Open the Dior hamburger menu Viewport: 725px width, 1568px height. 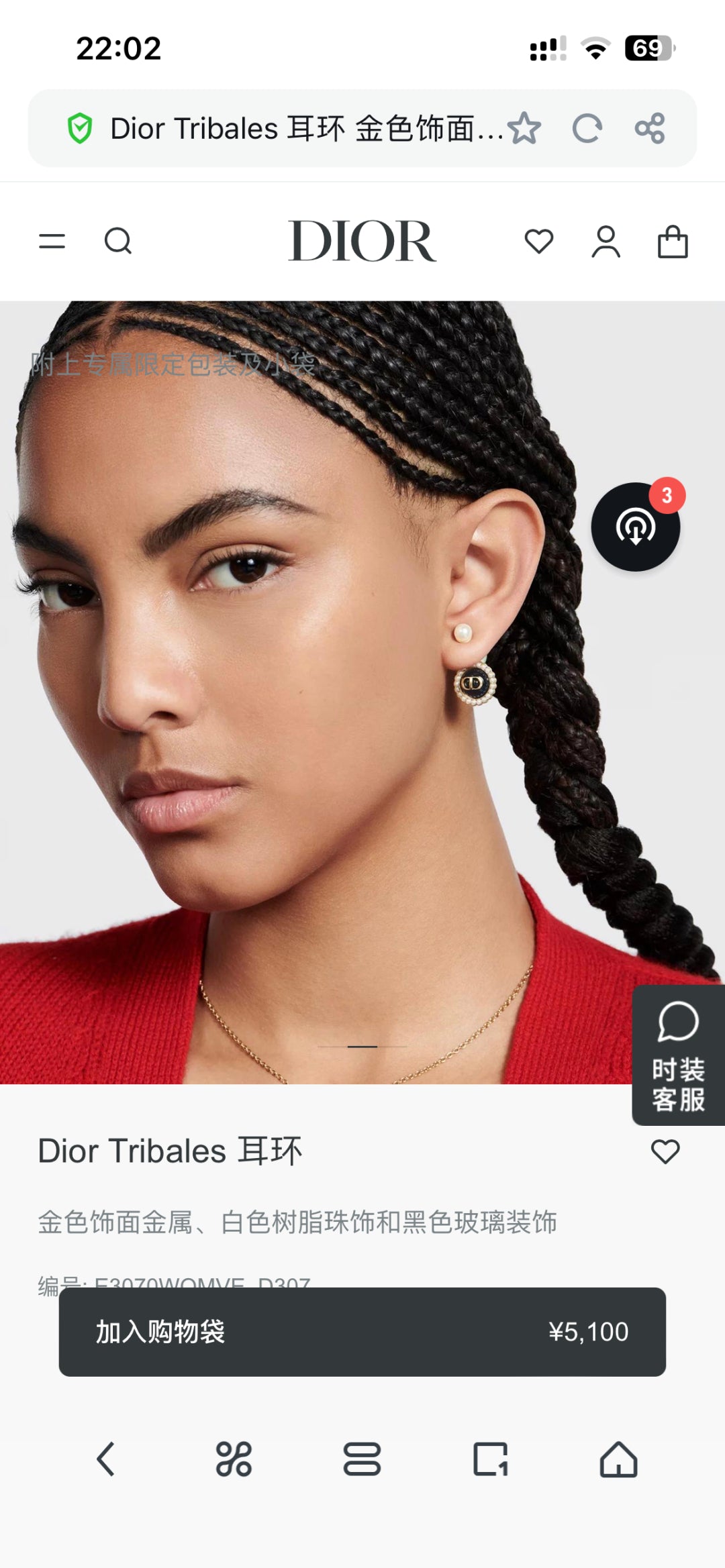[x=52, y=241]
